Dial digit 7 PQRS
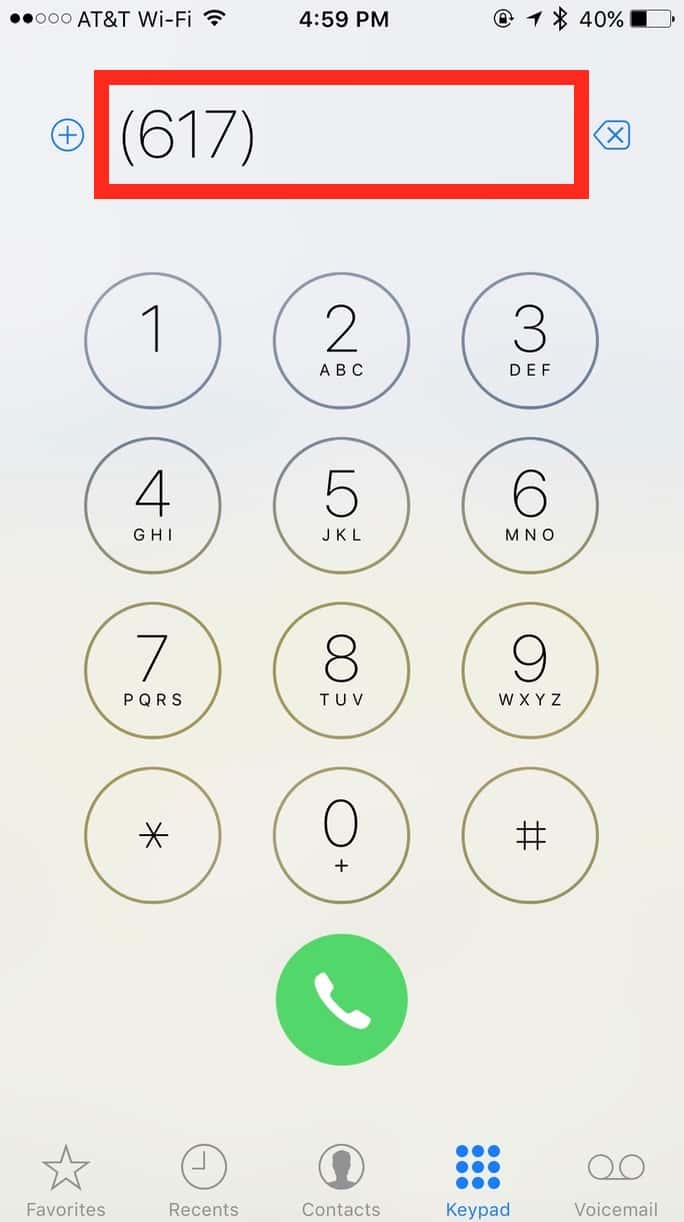 pyautogui.click(x=153, y=669)
